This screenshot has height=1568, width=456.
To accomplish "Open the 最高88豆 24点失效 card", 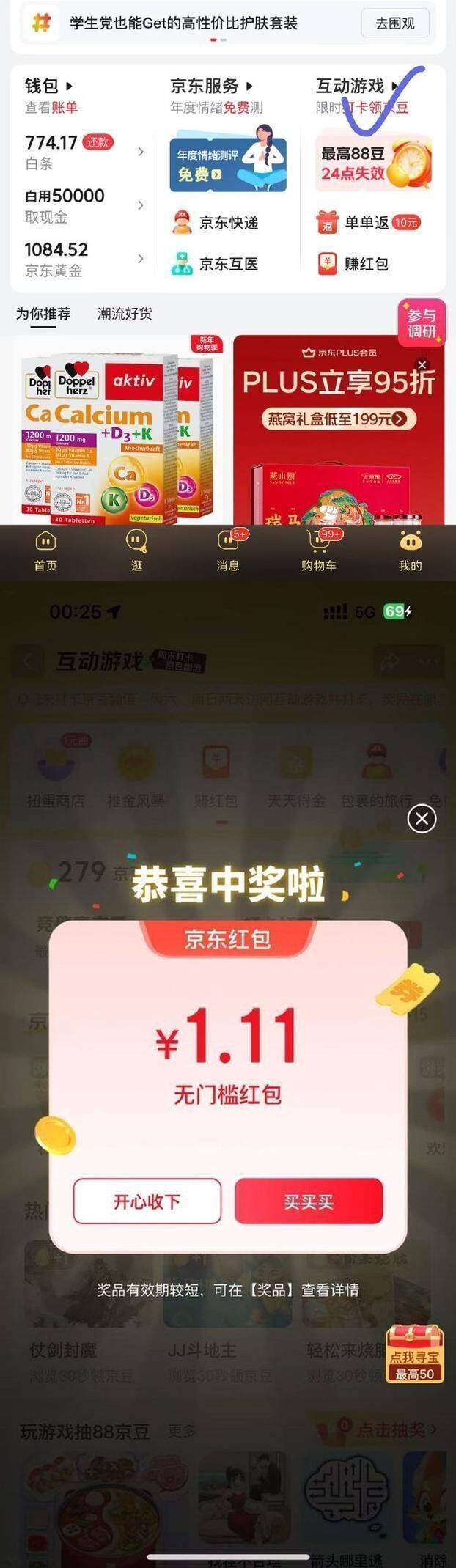I will point(374,162).
